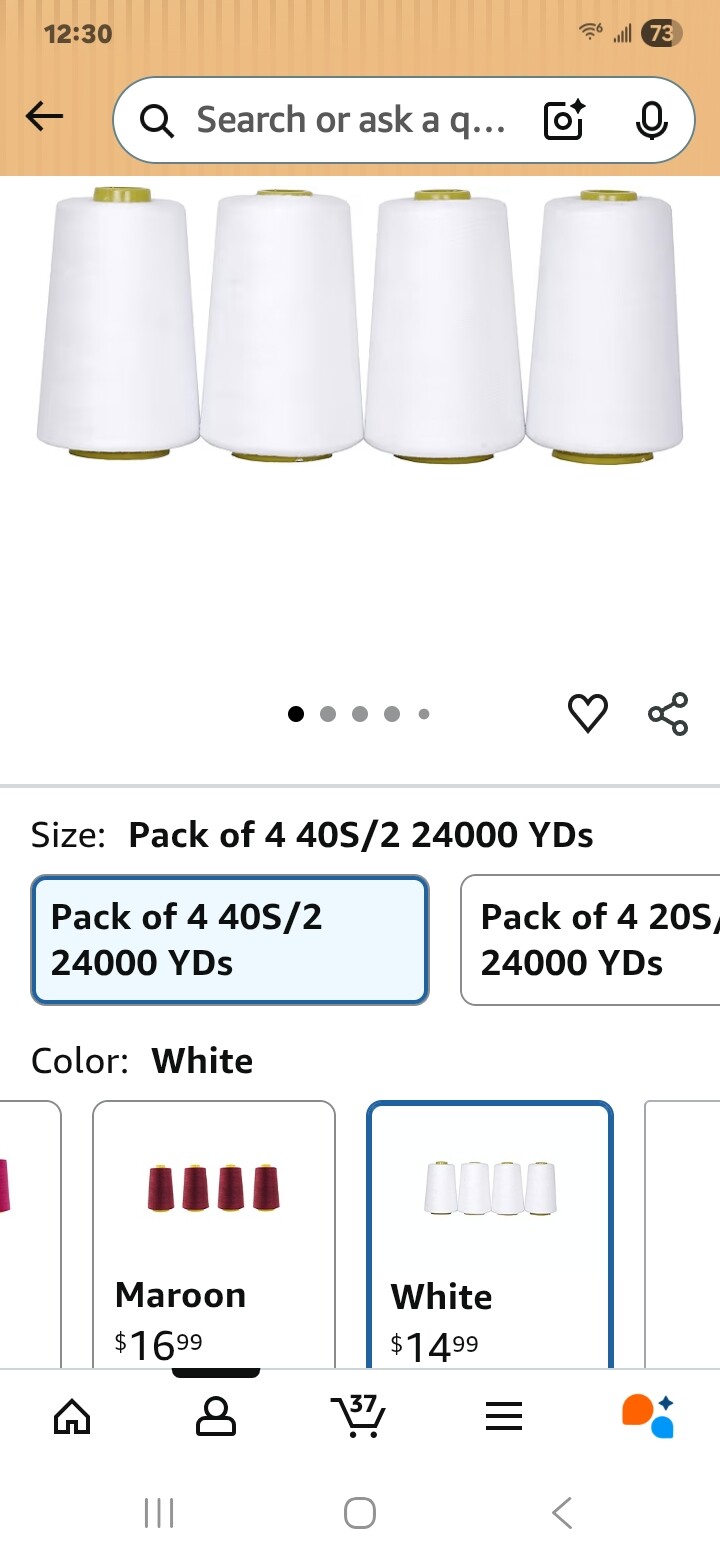Open camera lens search
Image resolution: width=720 pixels, height=1560 pixels.
[564, 120]
